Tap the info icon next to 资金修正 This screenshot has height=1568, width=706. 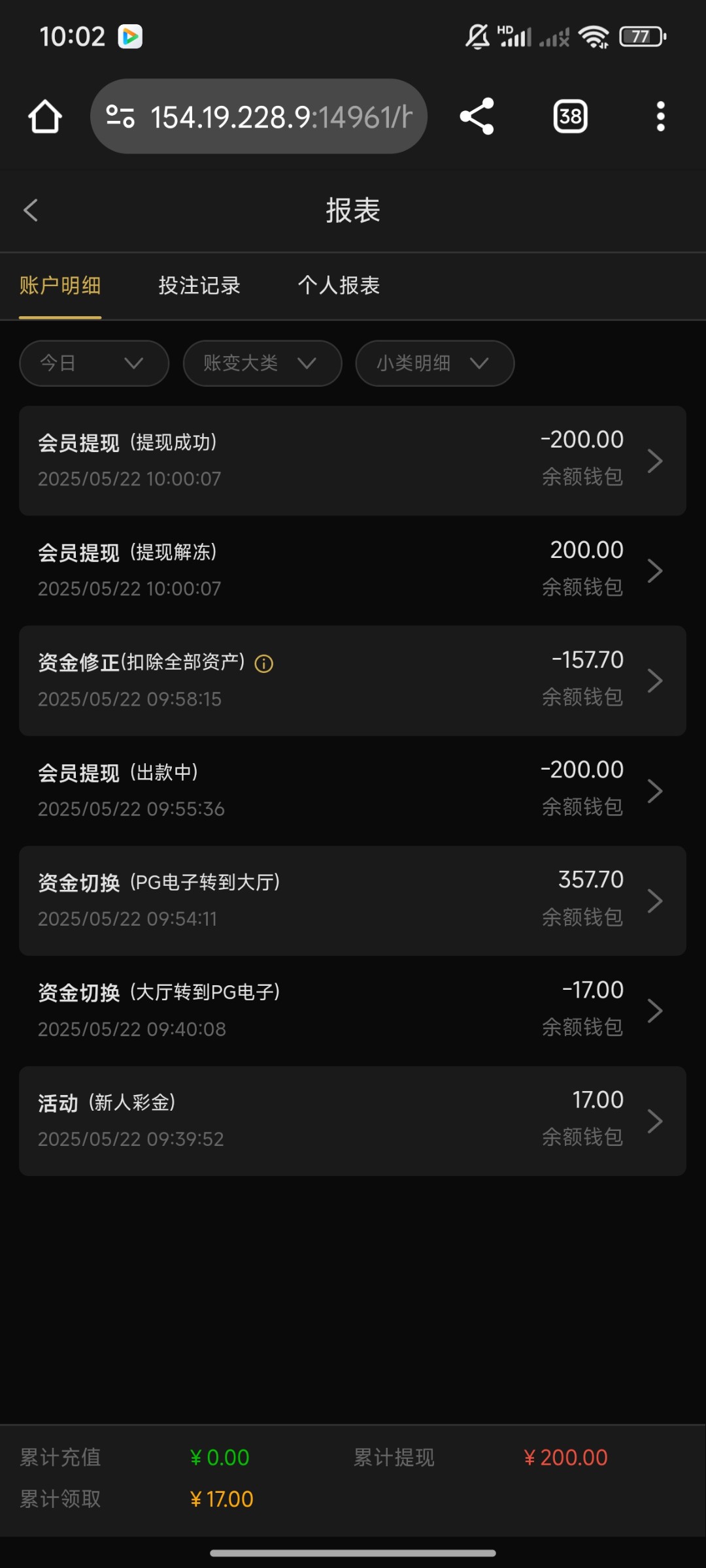pyautogui.click(x=263, y=664)
